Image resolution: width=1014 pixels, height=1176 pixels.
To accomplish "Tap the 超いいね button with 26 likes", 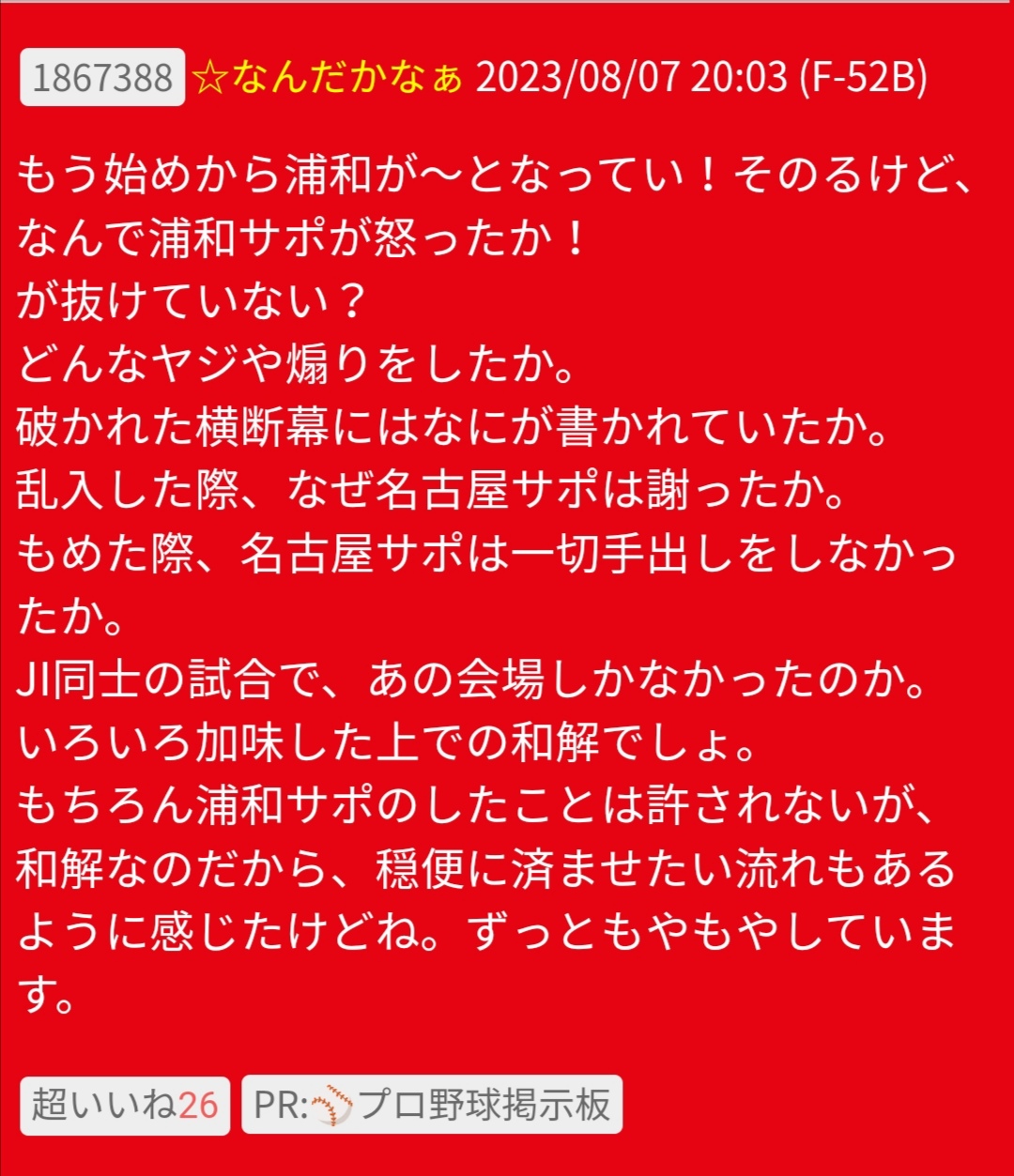I will point(125,1105).
